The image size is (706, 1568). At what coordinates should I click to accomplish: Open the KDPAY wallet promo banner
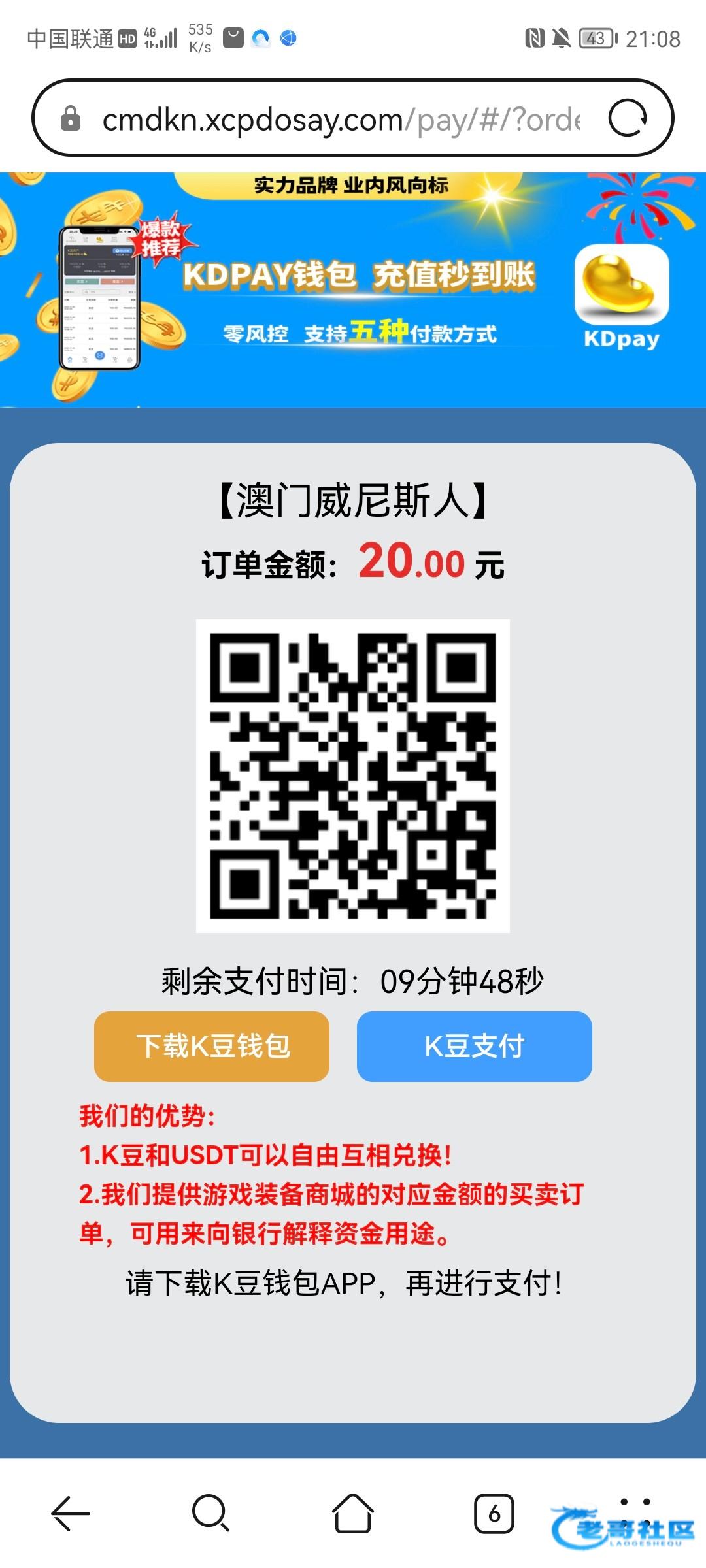[353, 289]
